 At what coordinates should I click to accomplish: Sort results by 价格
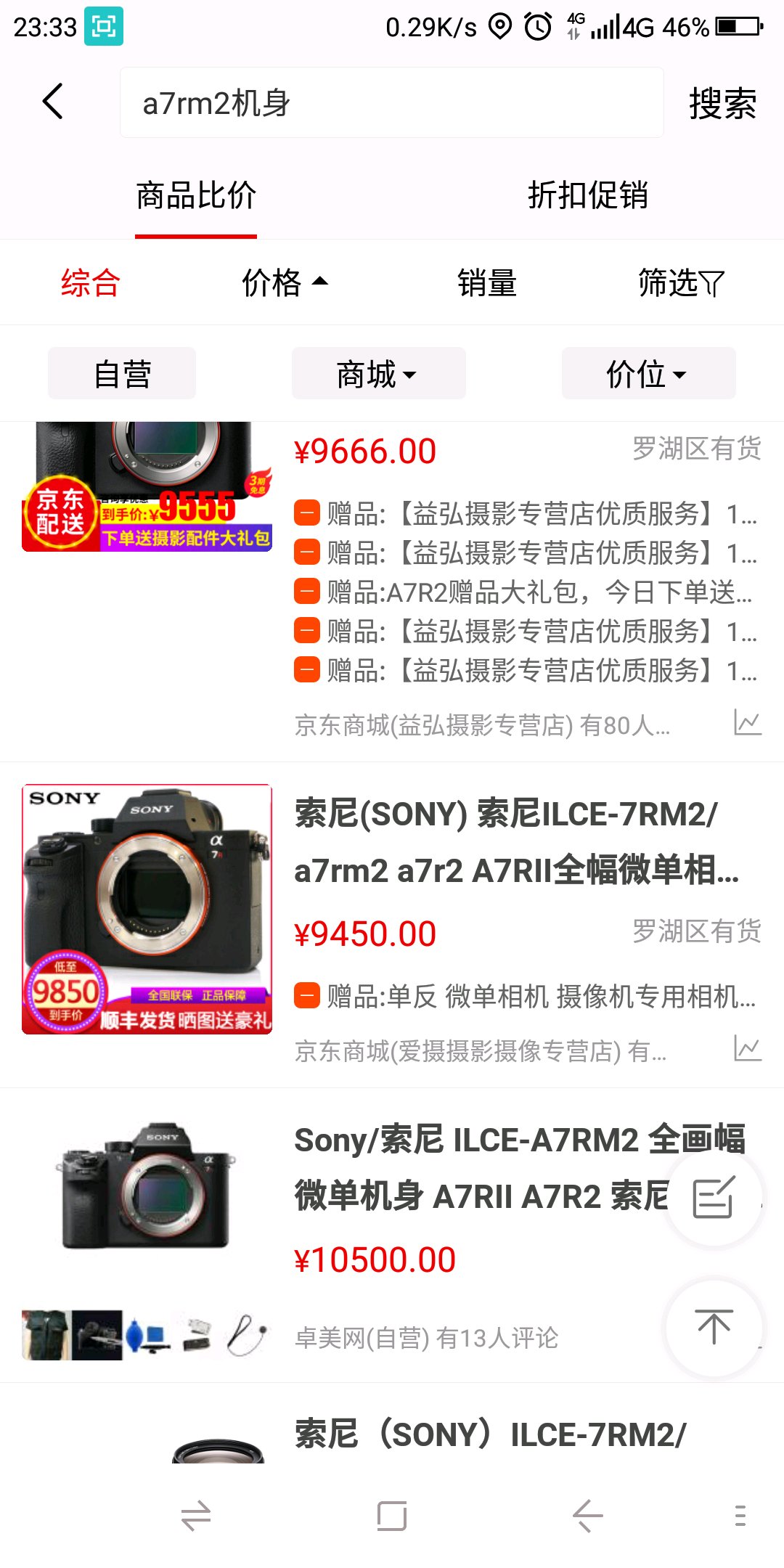click(285, 282)
